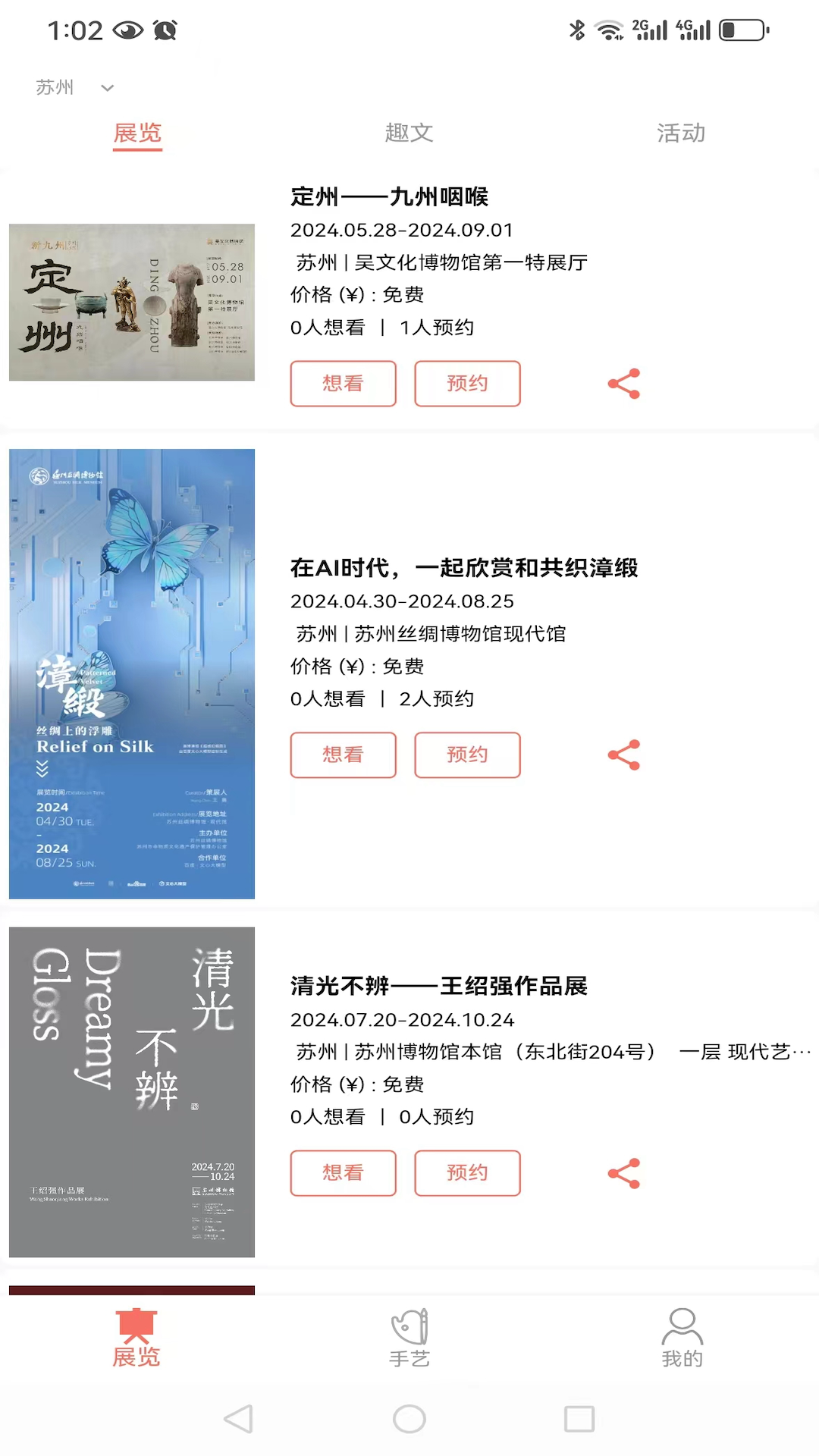Select the 展览 bottom navigation tab
The image size is (819, 1456).
pos(136,1338)
